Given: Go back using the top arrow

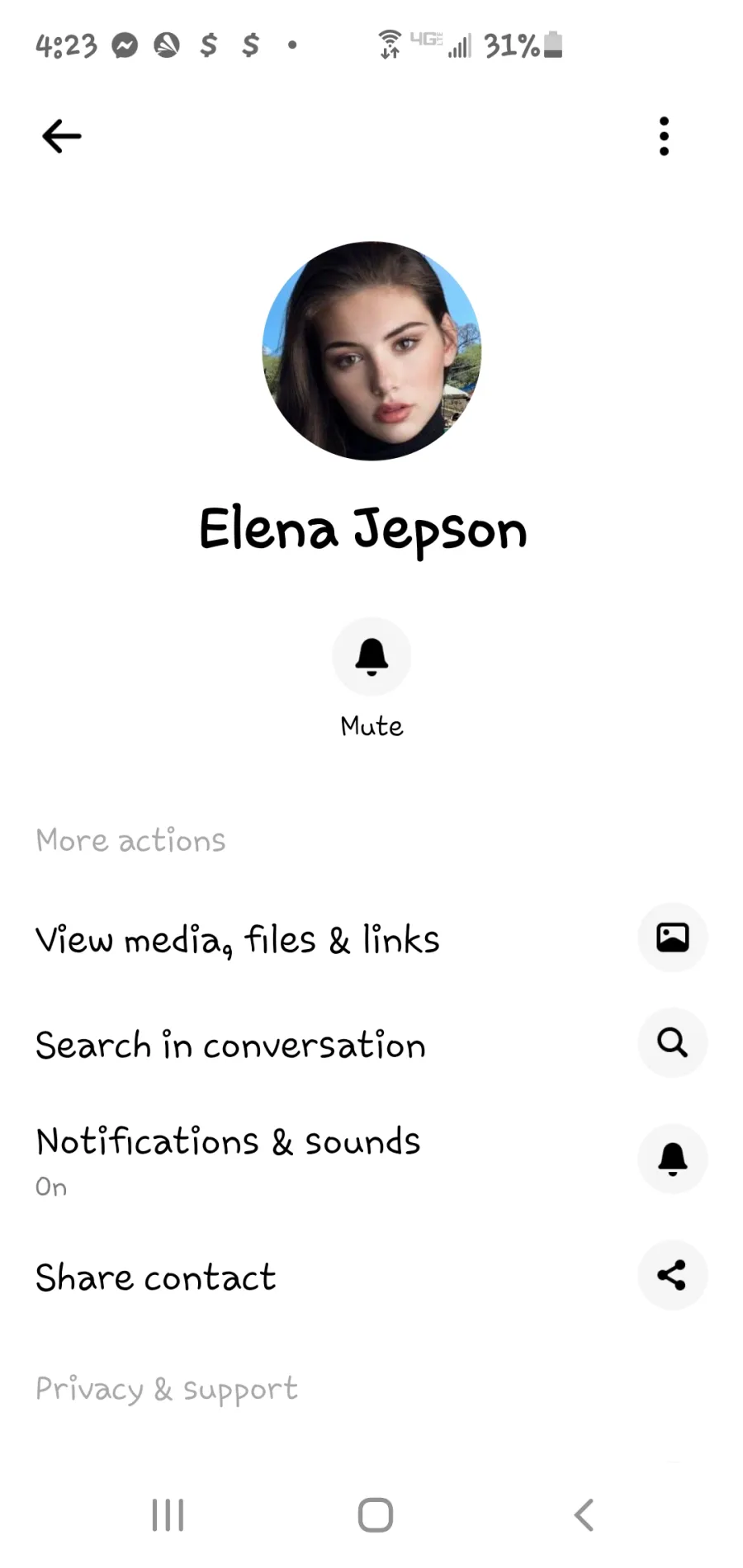Looking at the screenshot, I should click(62, 136).
